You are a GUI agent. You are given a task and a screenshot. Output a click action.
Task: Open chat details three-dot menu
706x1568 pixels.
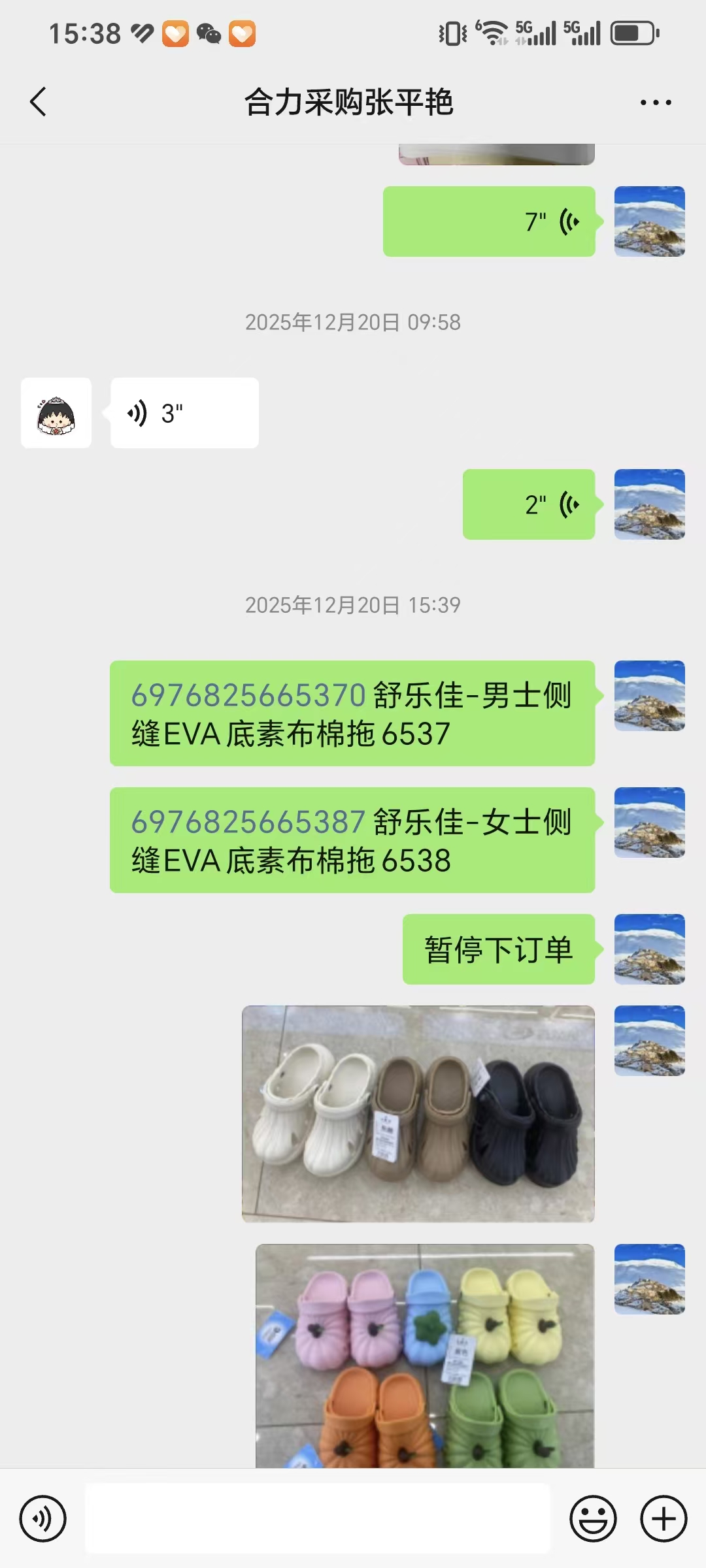coord(655,103)
